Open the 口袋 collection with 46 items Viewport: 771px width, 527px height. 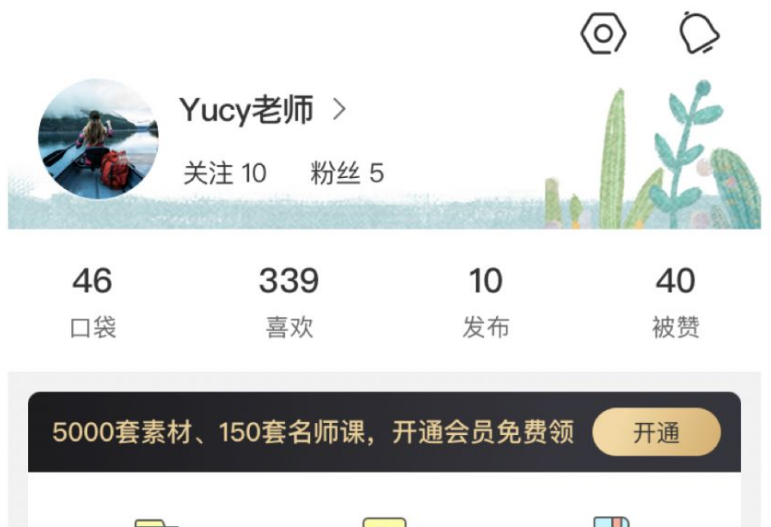92,302
